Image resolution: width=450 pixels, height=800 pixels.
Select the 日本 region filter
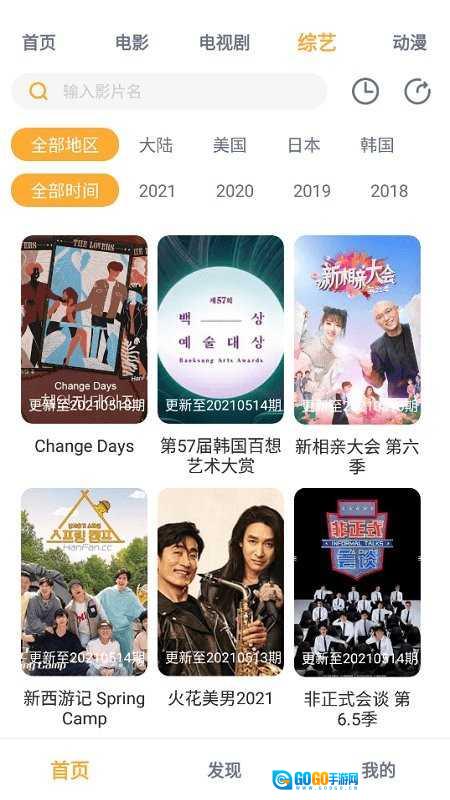304,145
